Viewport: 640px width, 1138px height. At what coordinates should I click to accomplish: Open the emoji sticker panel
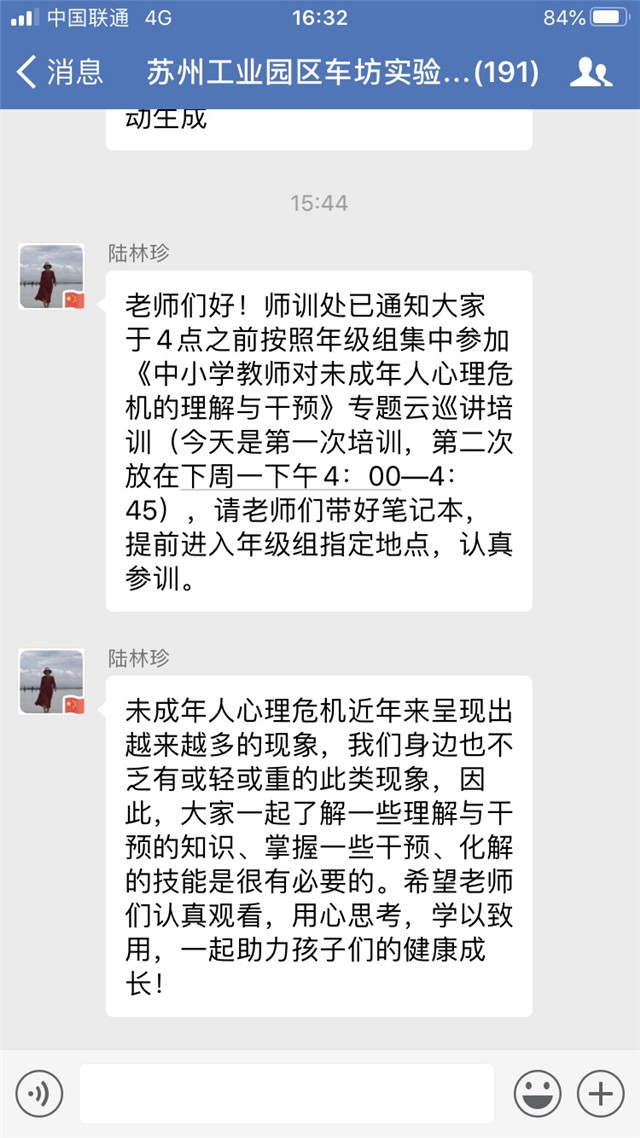[x=537, y=1093]
